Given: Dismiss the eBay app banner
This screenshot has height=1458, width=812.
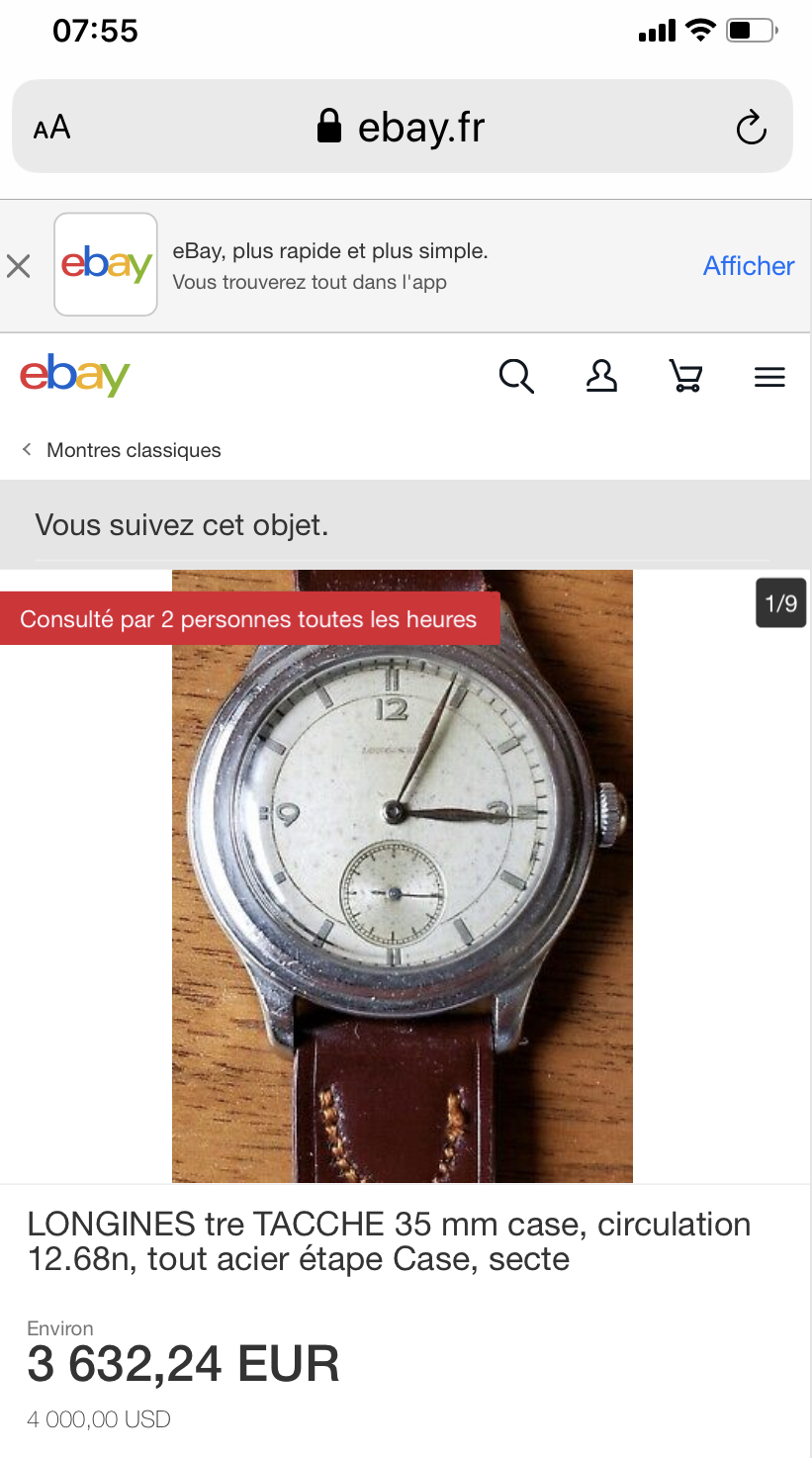Looking at the screenshot, I should tap(19, 265).
